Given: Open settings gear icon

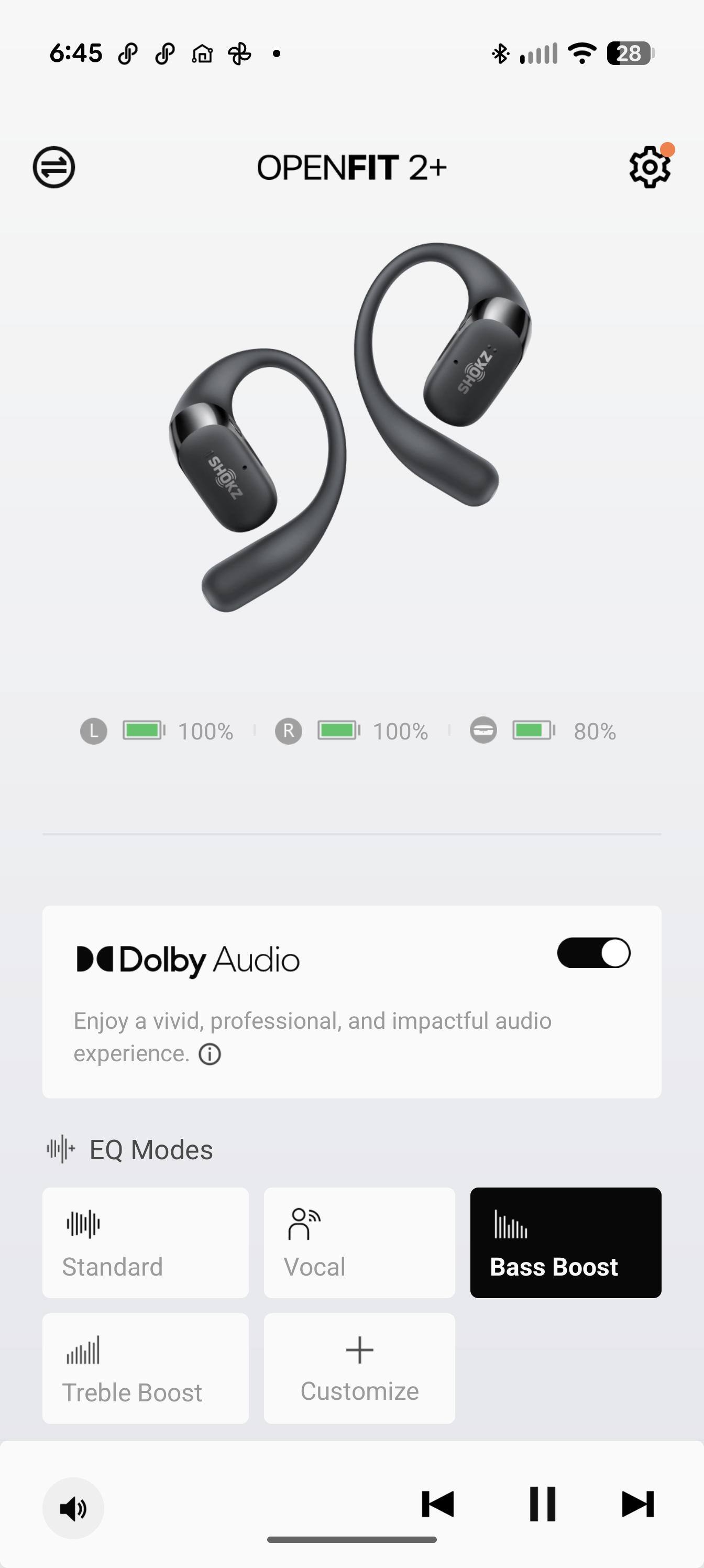Looking at the screenshot, I should click(649, 167).
